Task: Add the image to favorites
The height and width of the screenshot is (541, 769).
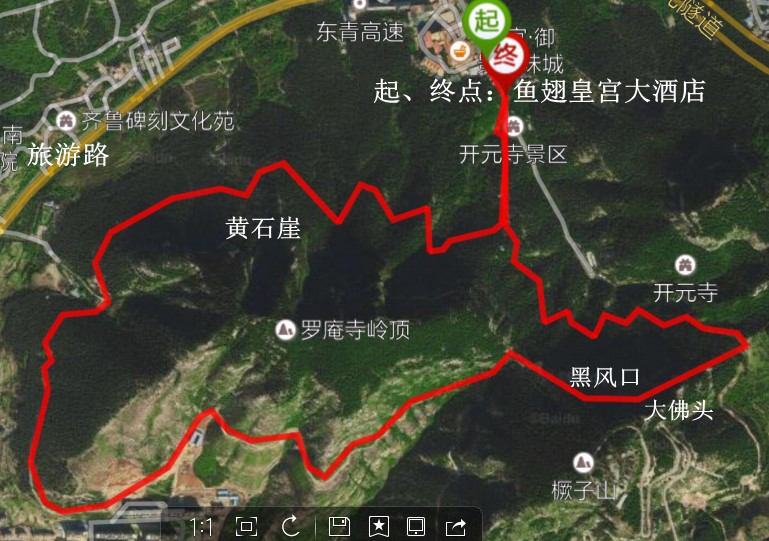Action: (x=378, y=526)
